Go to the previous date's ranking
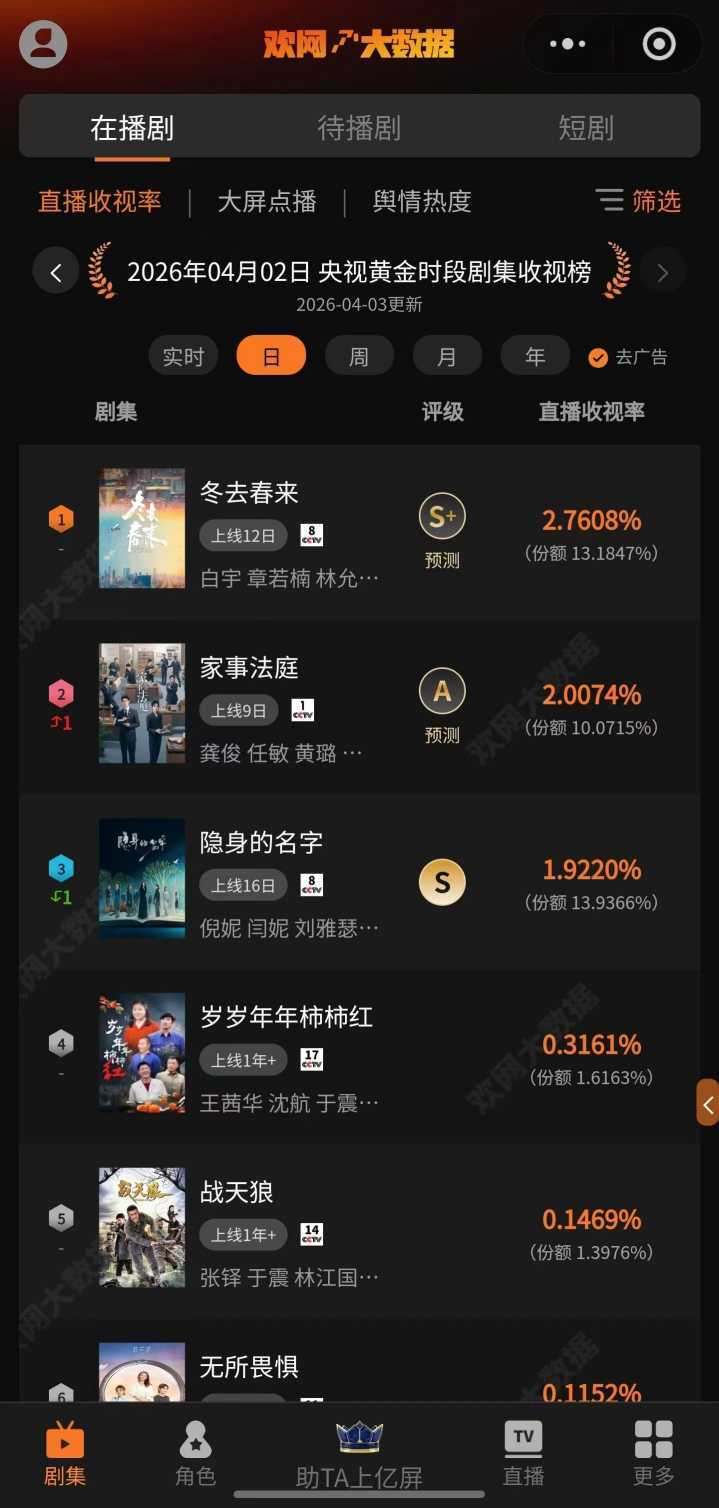Image resolution: width=719 pixels, height=1508 pixels. 56,272
